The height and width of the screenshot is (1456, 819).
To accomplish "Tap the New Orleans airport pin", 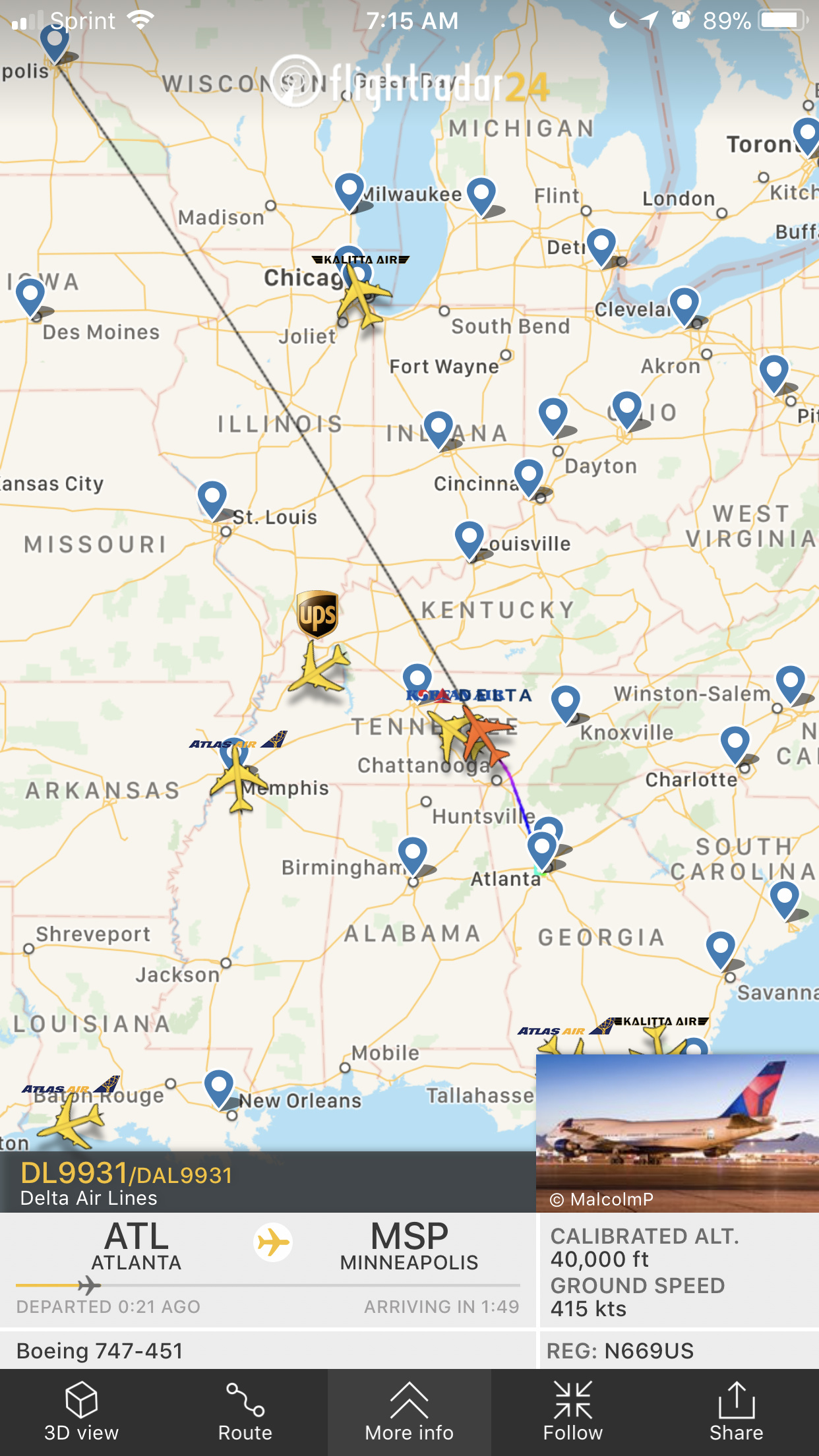I will pos(219,1085).
